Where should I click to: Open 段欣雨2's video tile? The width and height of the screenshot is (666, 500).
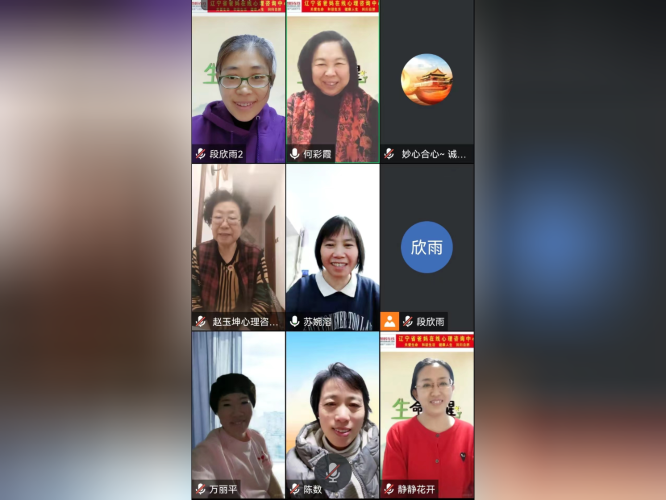[x=238, y=85]
